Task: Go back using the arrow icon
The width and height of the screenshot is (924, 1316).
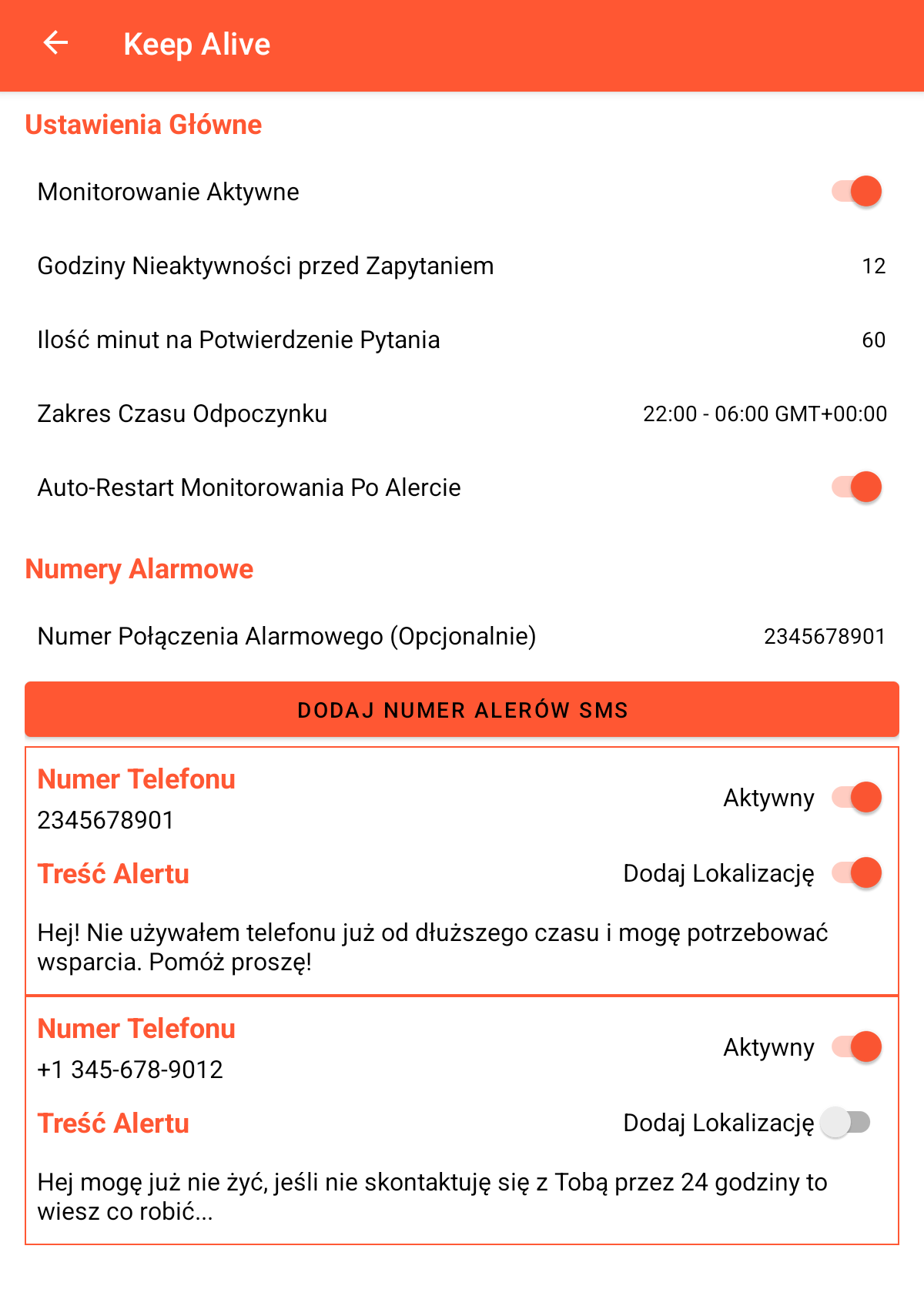Action: pyautogui.click(x=55, y=43)
